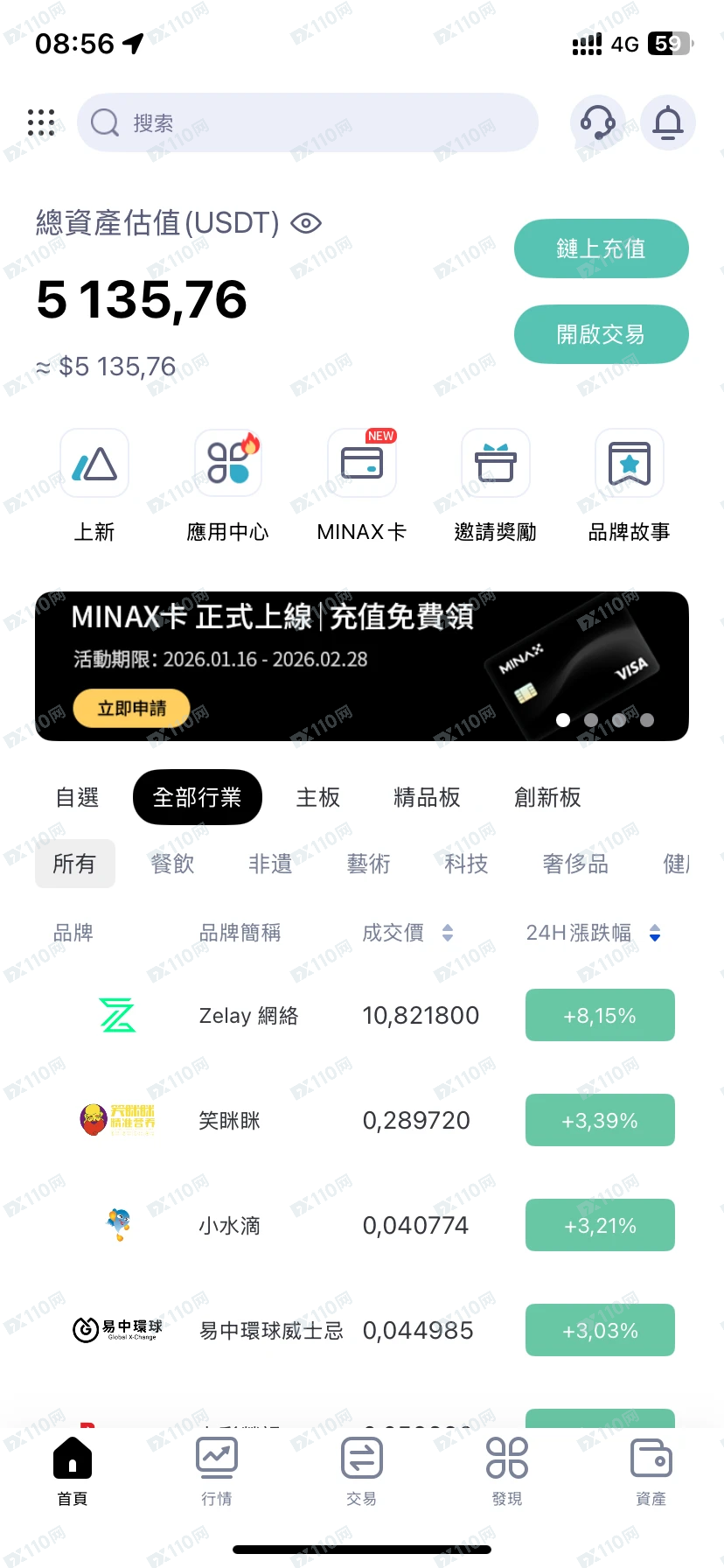Open the 應用中心 app center icon
The image size is (724, 1568).
[227, 463]
